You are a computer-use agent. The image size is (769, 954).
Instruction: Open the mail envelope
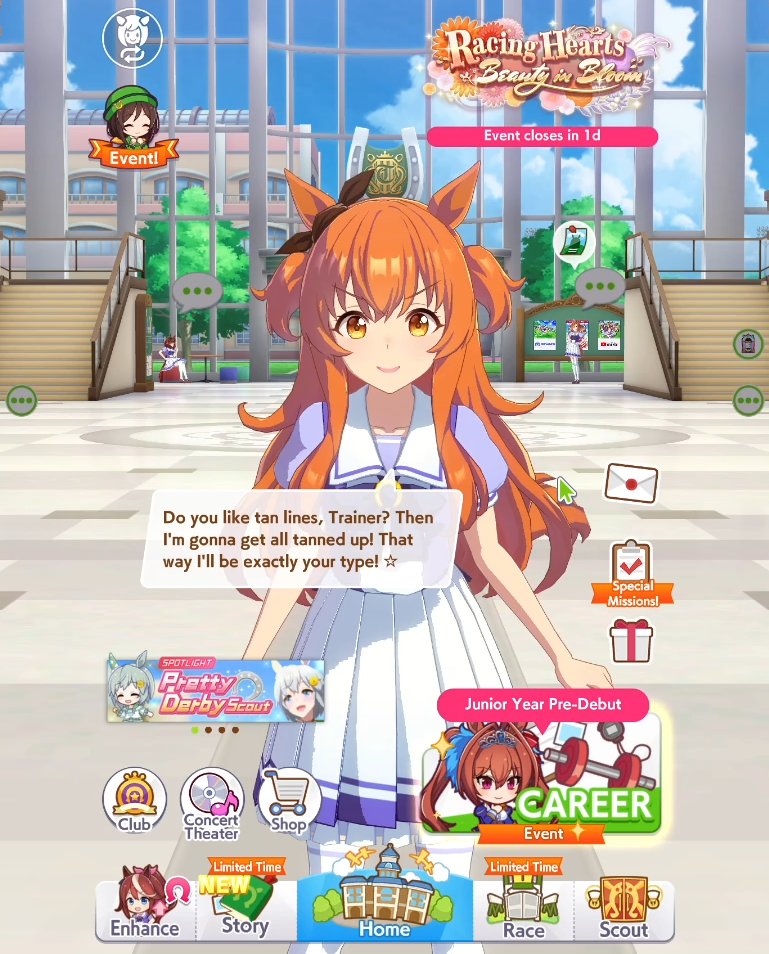631,484
